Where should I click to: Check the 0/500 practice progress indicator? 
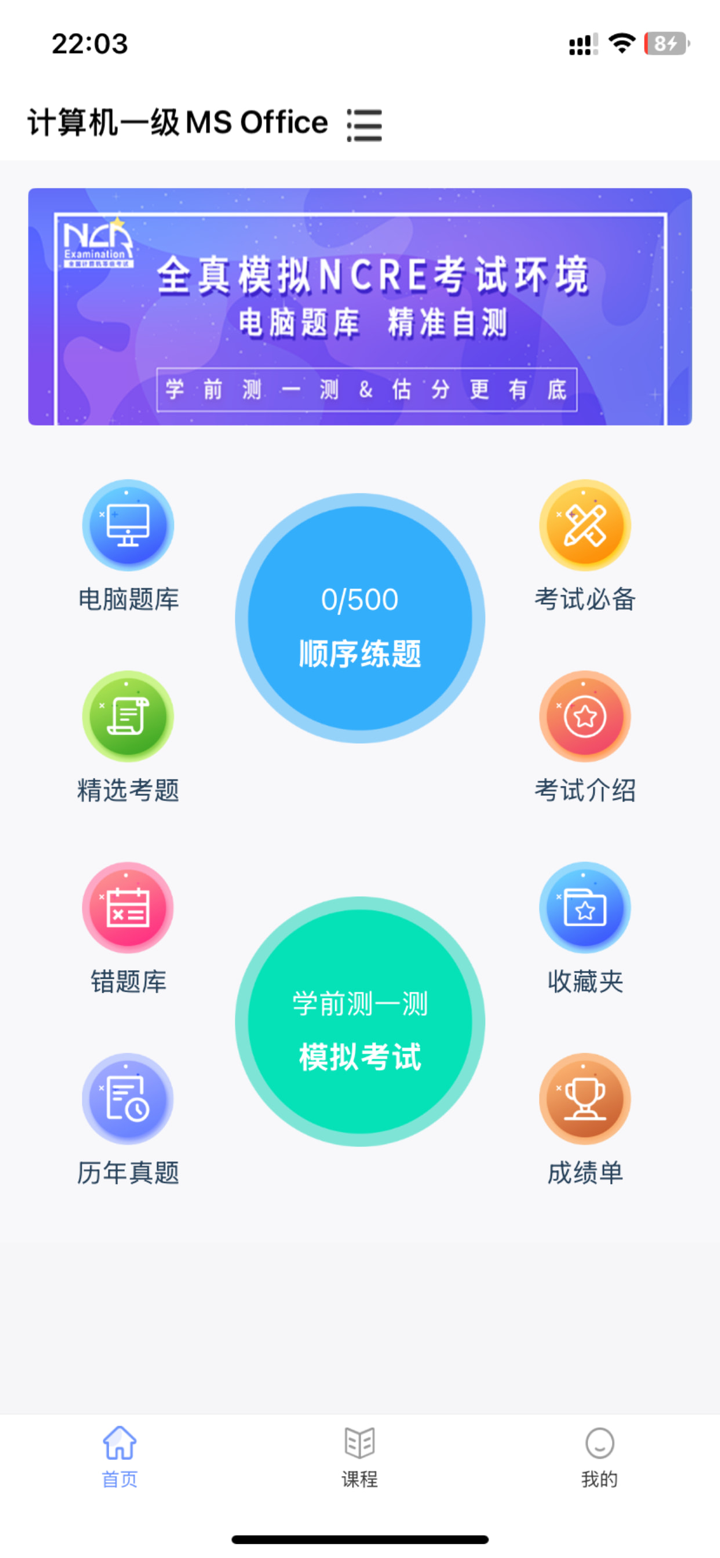(360, 598)
